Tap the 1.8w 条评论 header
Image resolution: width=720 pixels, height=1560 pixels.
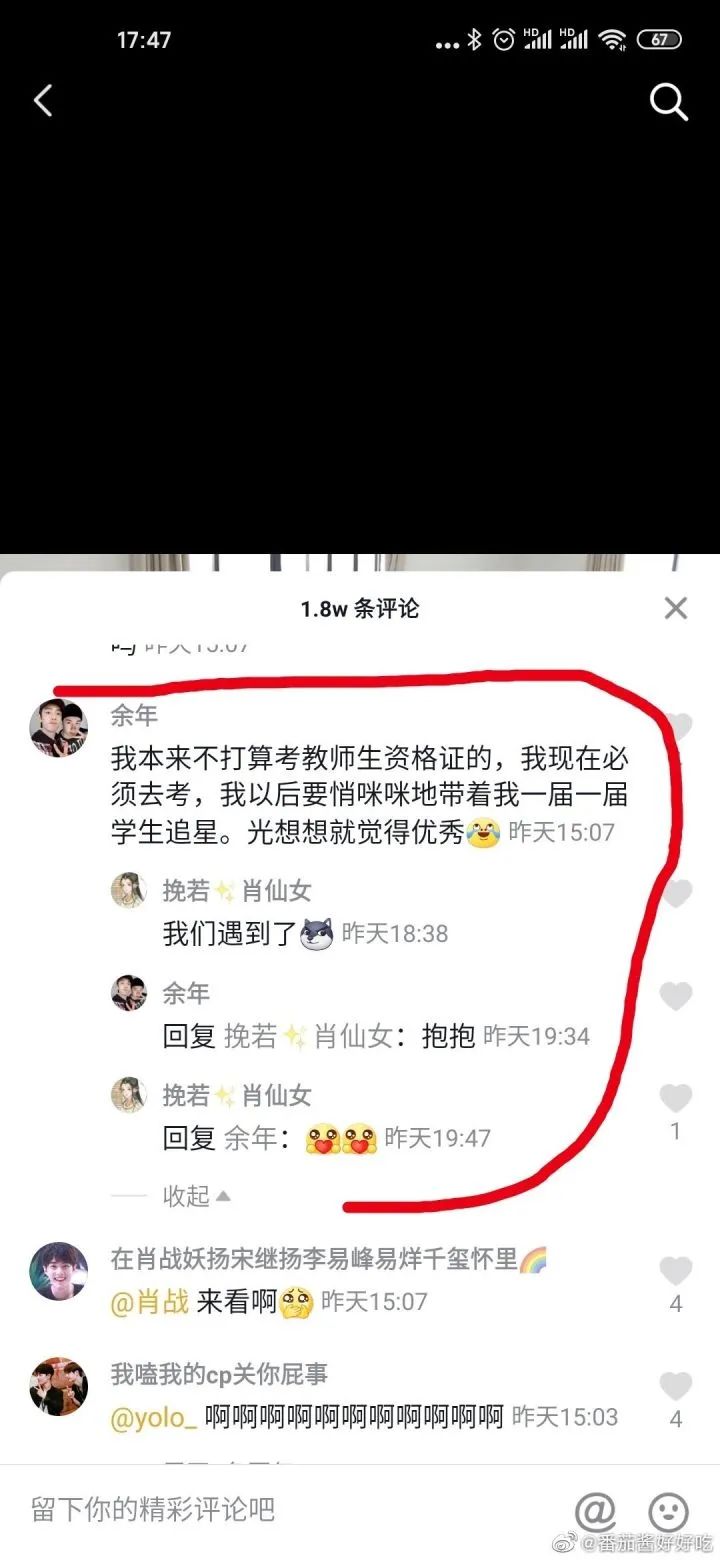360,607
